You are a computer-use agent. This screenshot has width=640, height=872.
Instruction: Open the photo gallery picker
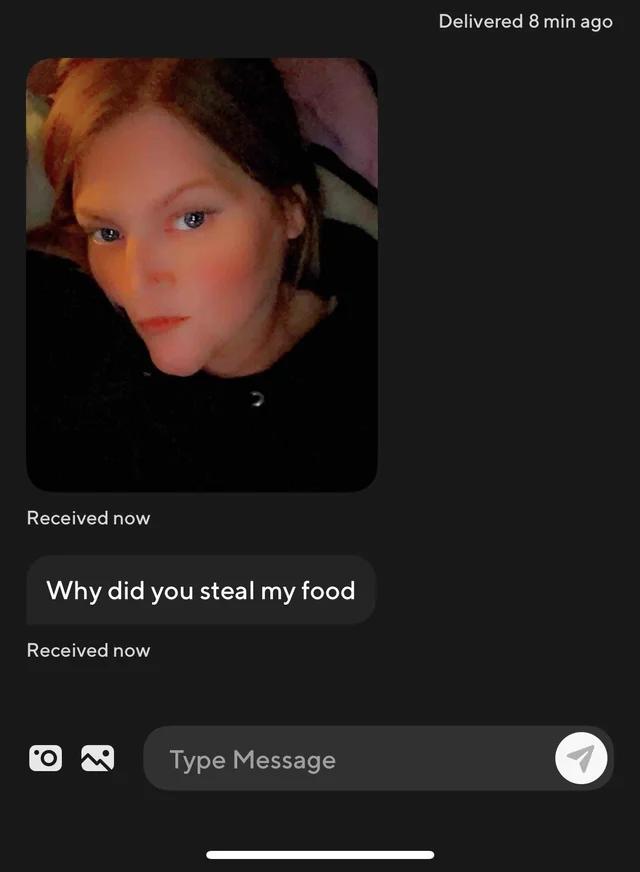point(97,759)
